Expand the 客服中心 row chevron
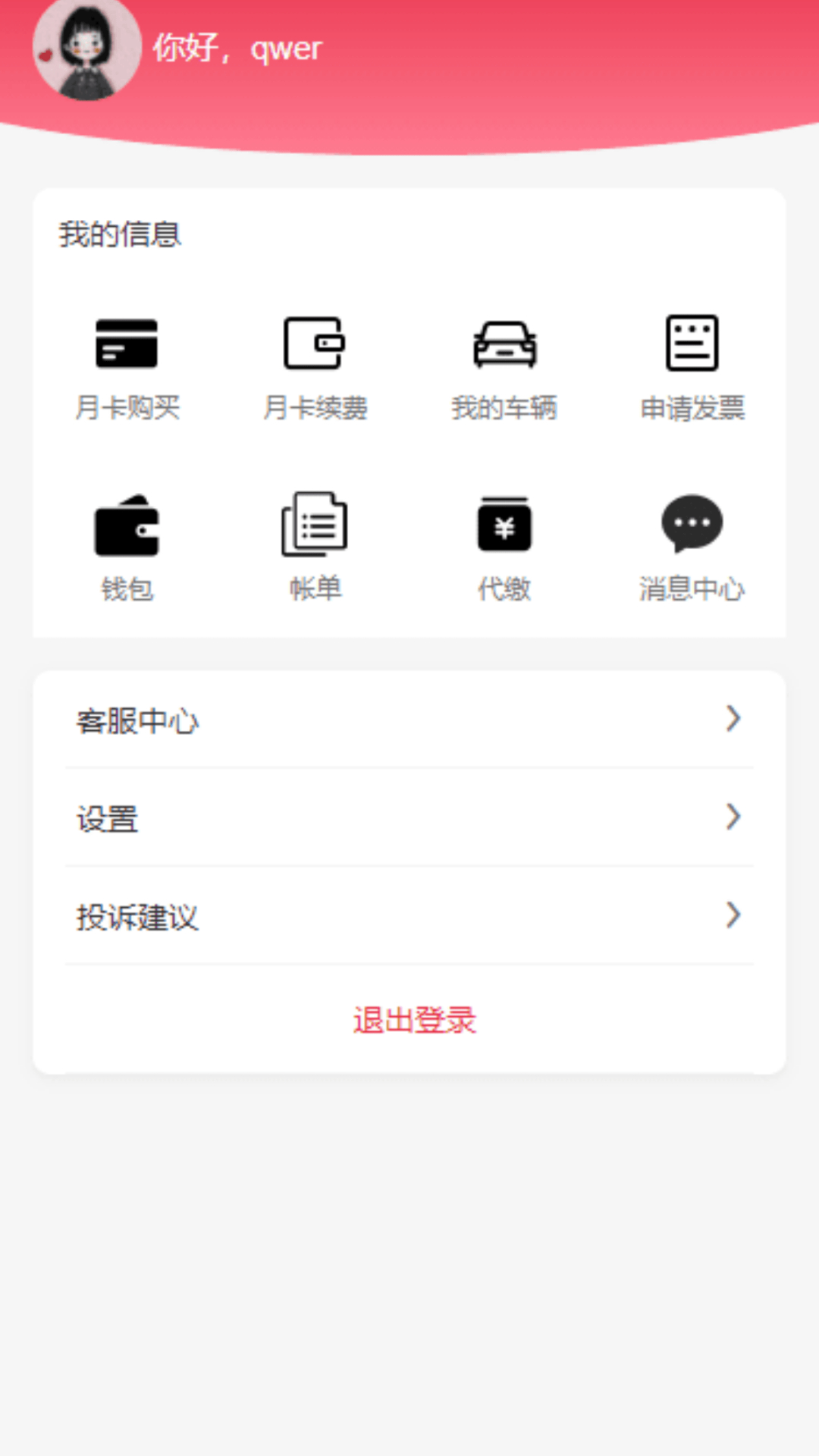Screen dimensions: 819x1456 coord(732,718)
